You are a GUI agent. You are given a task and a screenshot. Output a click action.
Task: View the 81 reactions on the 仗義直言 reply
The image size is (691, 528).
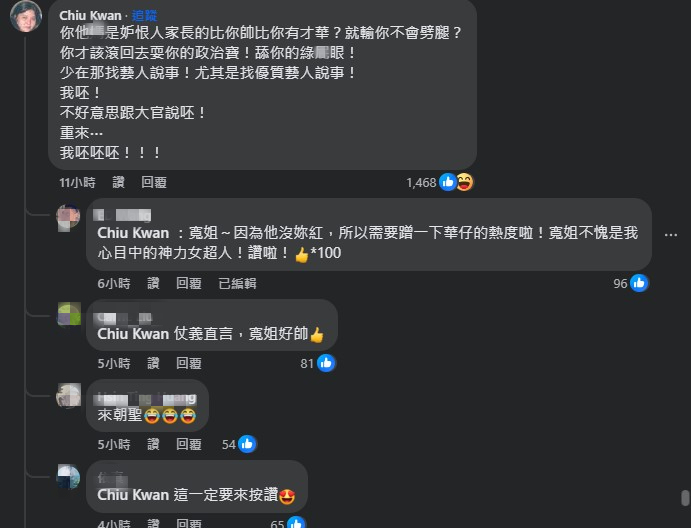[x=317, y=364]
